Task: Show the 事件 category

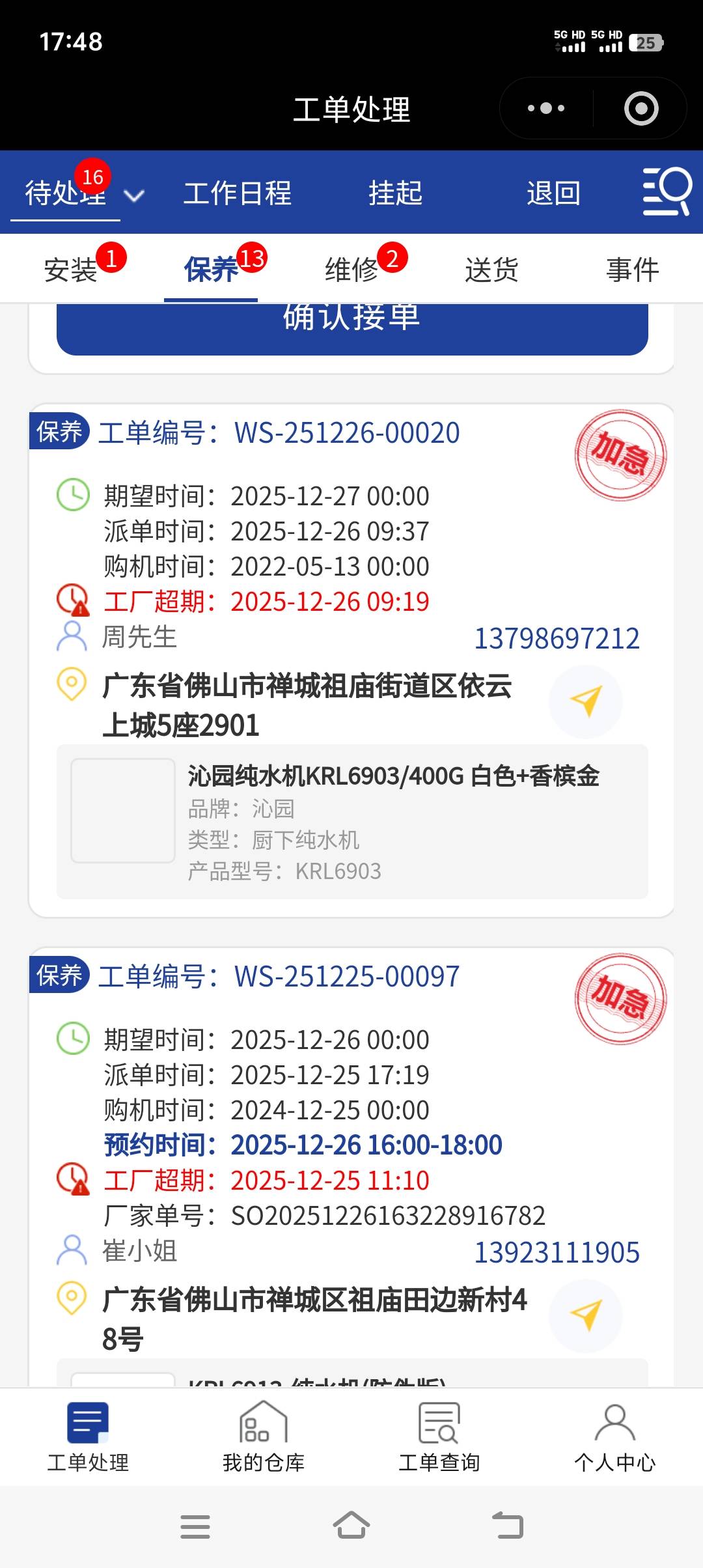Action: click(x=633, y=270)
